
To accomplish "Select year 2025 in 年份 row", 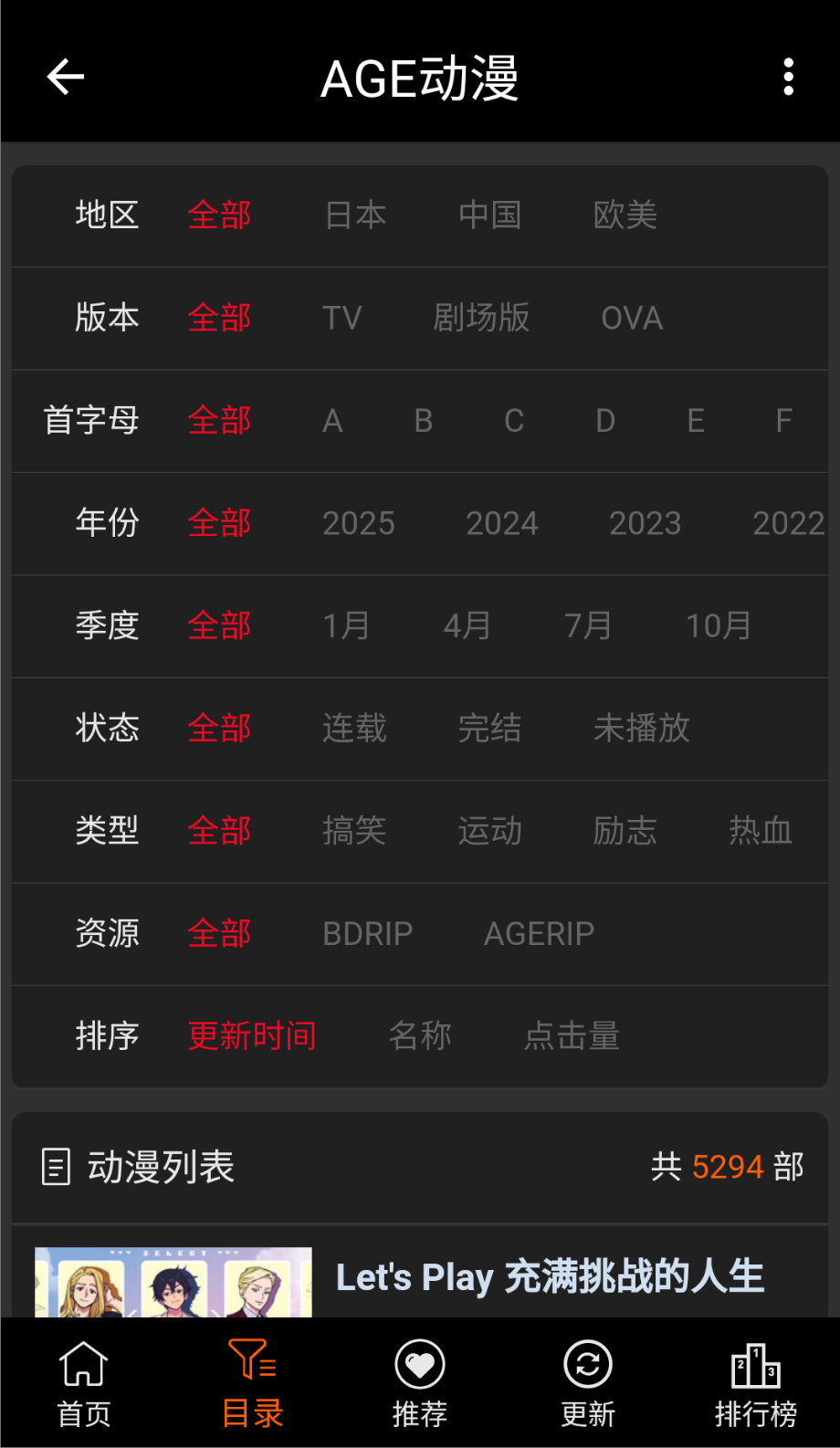I will click(x=358, y=523).
